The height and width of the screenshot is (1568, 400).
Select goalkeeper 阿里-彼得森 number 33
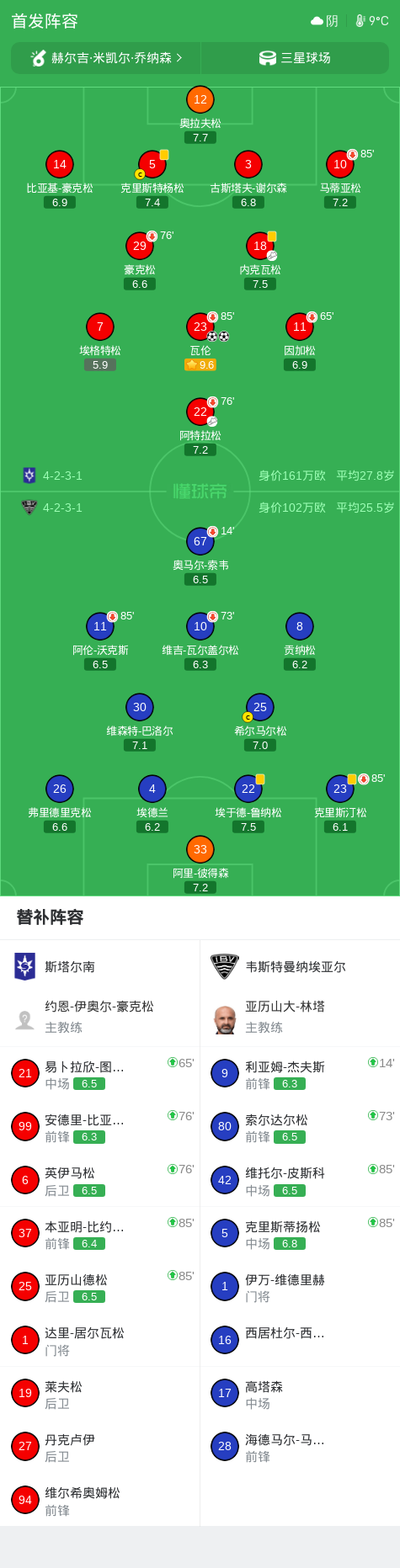[200, 864]
